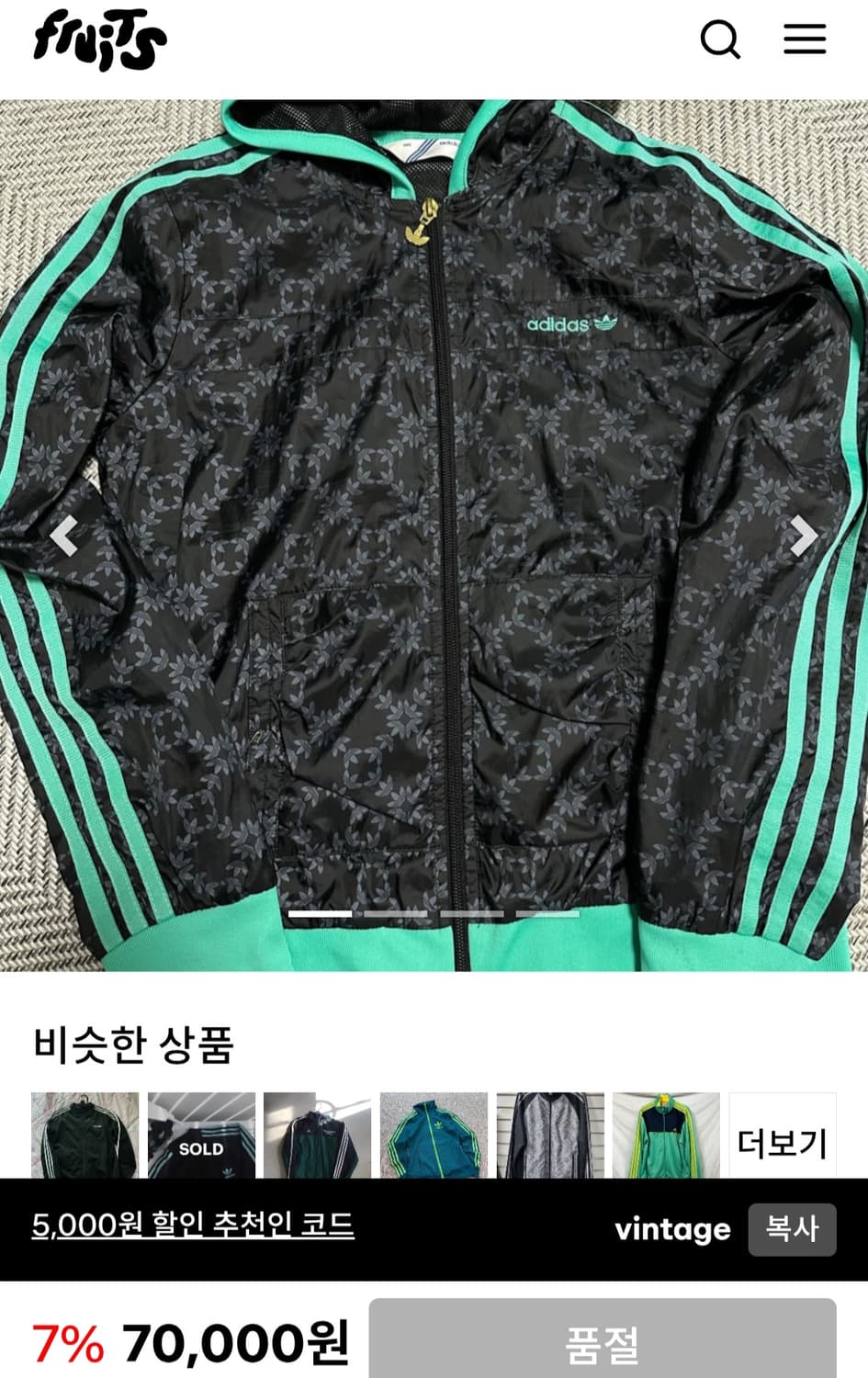Open the black Adidas track jacket thumbnail
Screen dimensions: 868x1378
pyautogui.click(x=84, y=1137)
